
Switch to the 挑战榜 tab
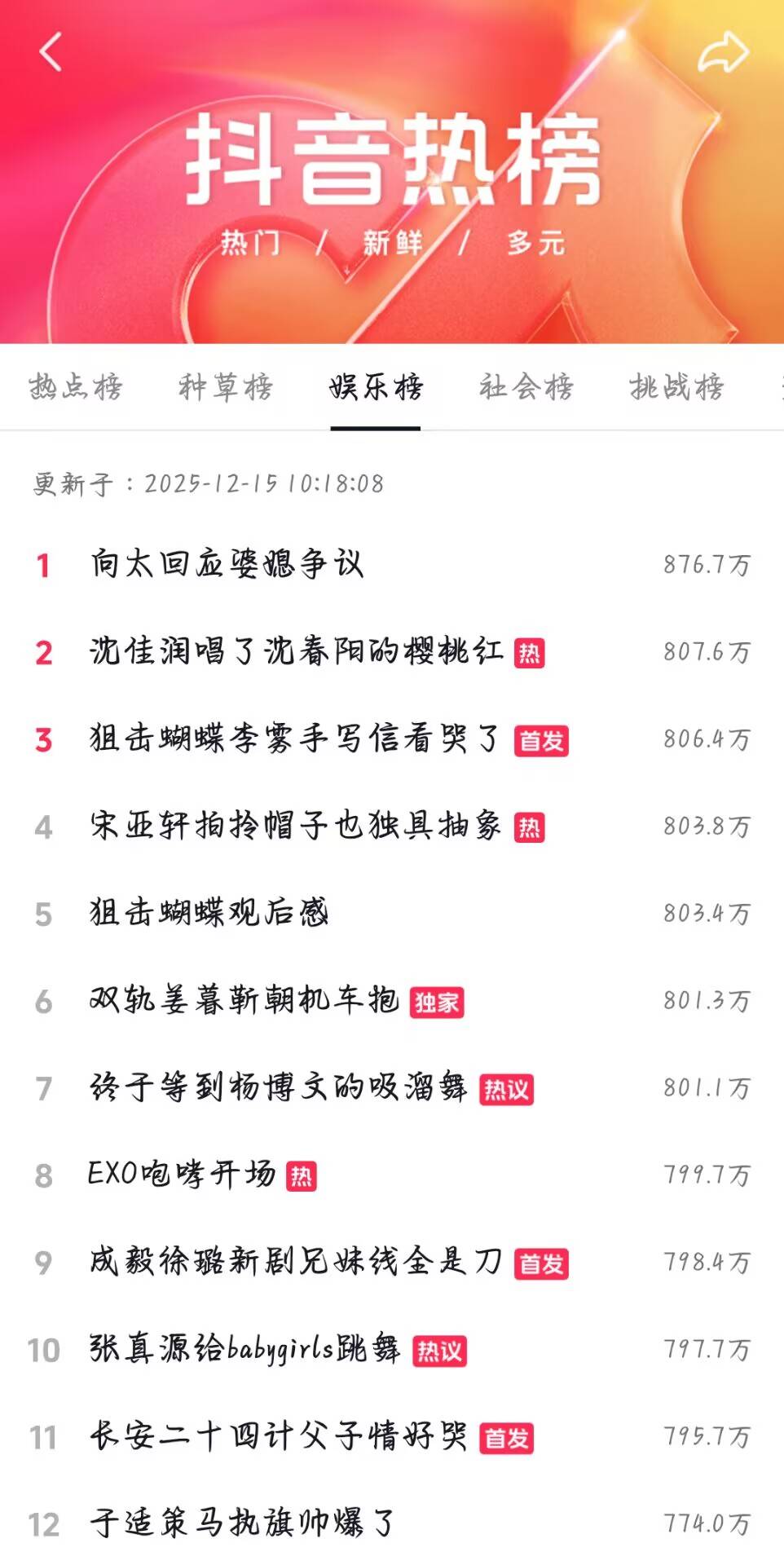(676, 386)
